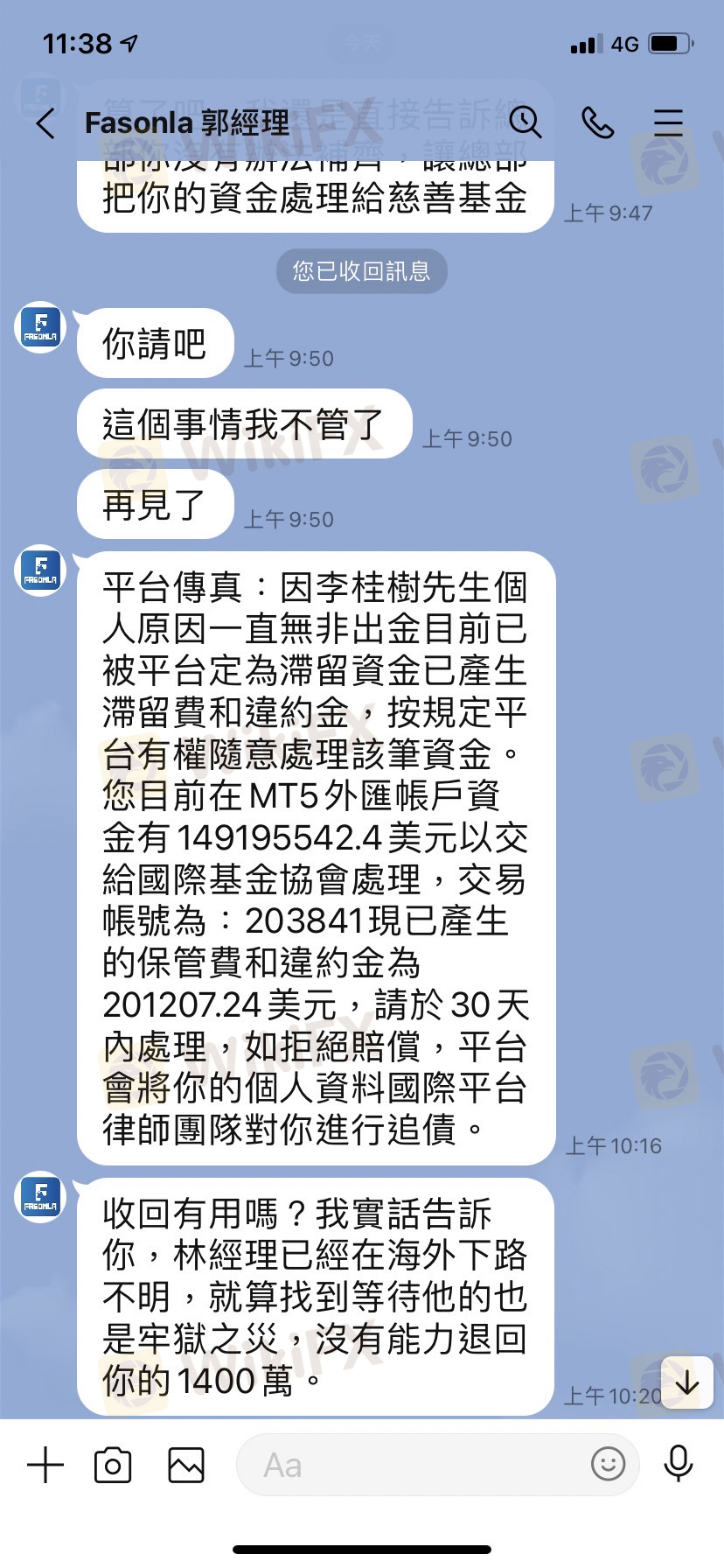Tap the Aa message input field
724x1568 pixels.
[411, 1464]
